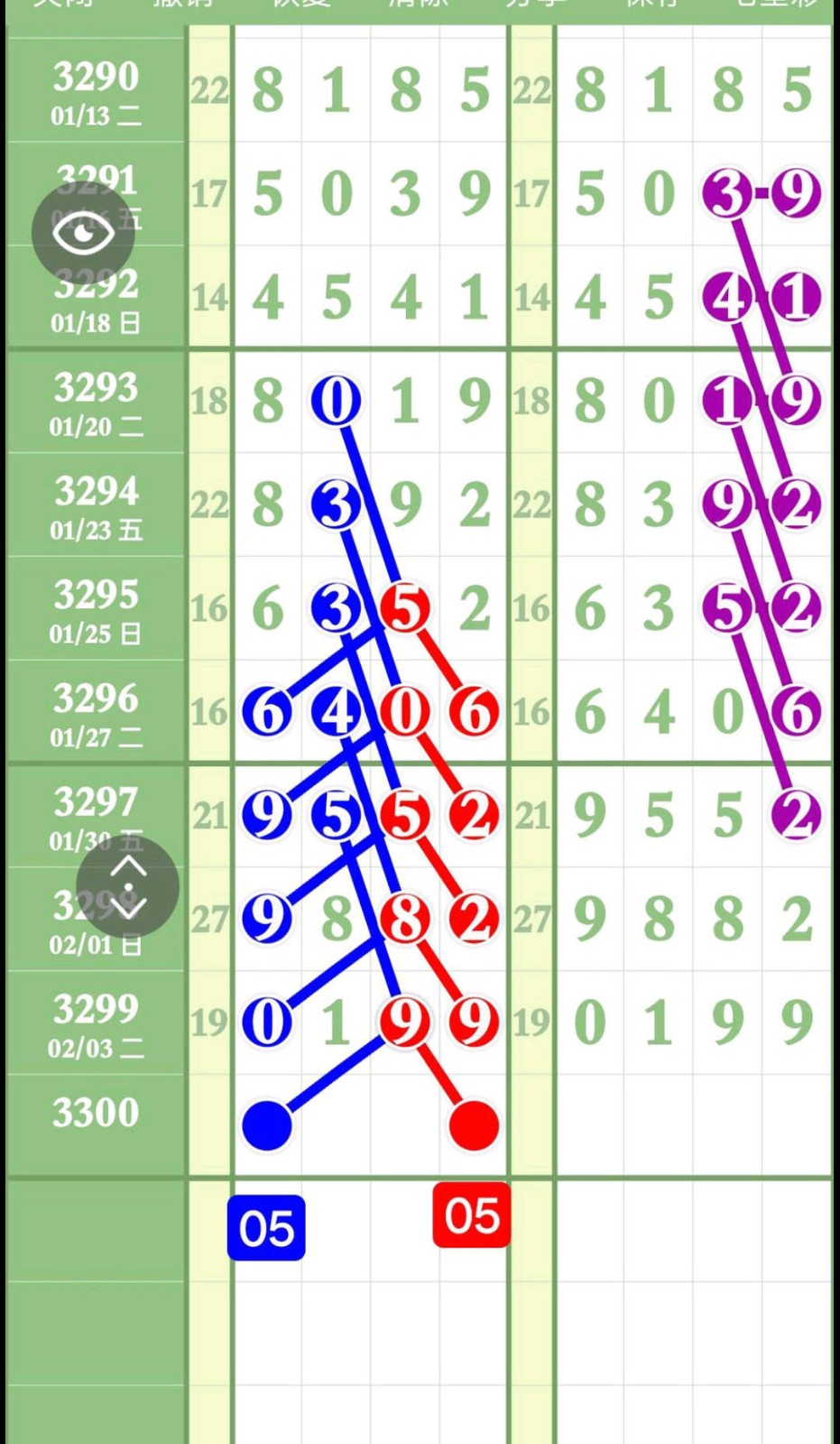
Task: Toggle the eye visibility icon
Action: click(x=83, y=233)
